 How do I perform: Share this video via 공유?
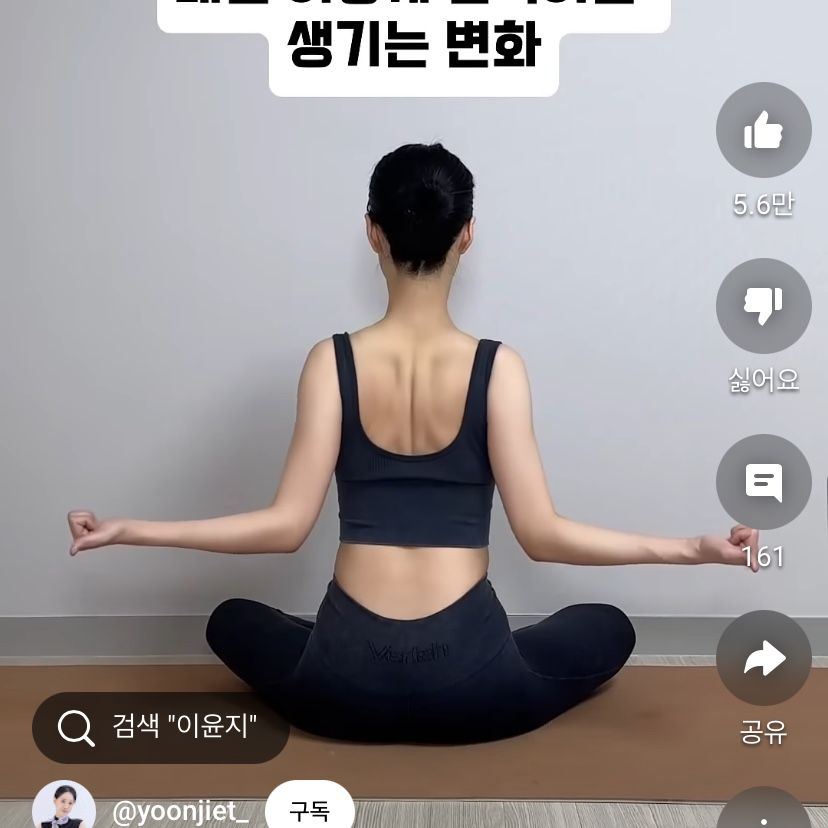tap(763, 659)
